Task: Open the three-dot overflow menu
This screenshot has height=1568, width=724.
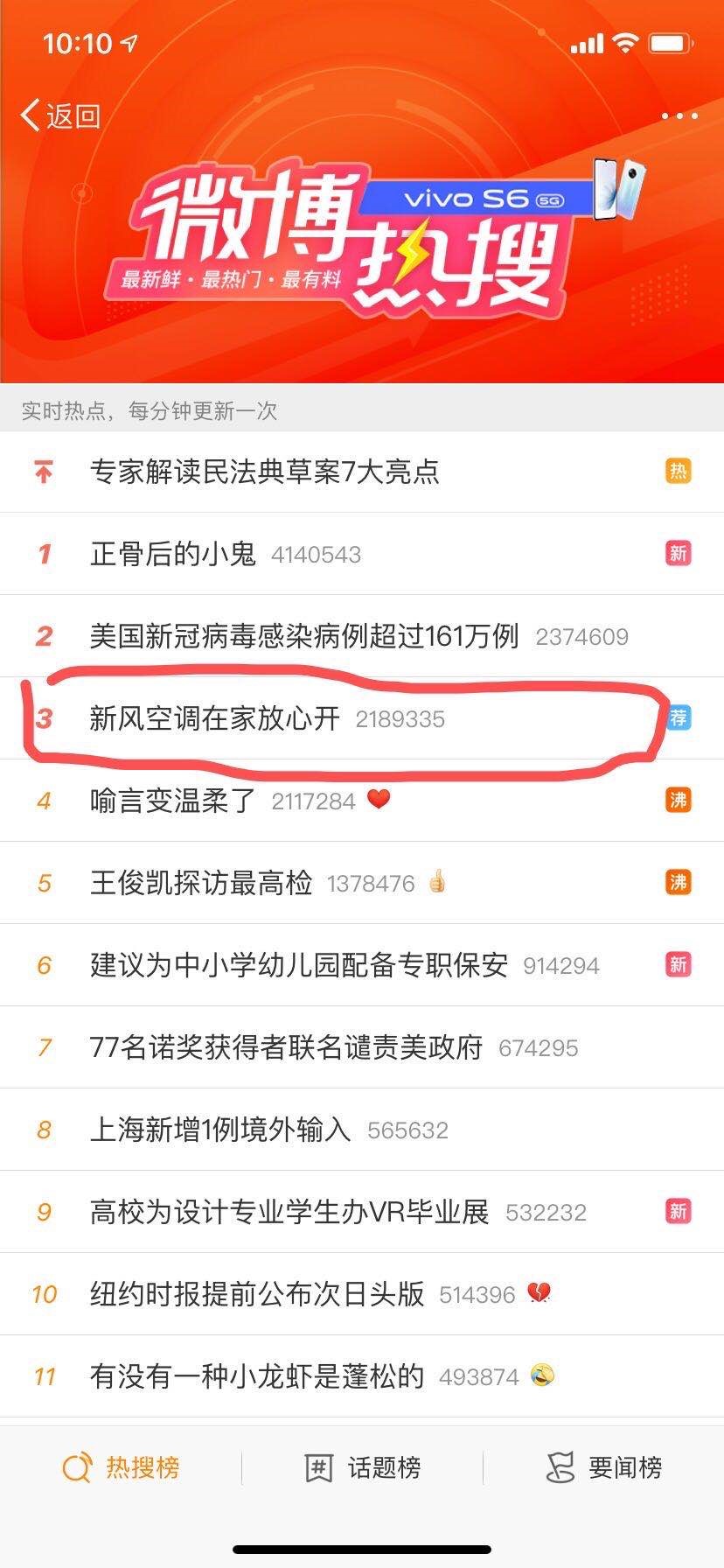Action: (679, 115)
